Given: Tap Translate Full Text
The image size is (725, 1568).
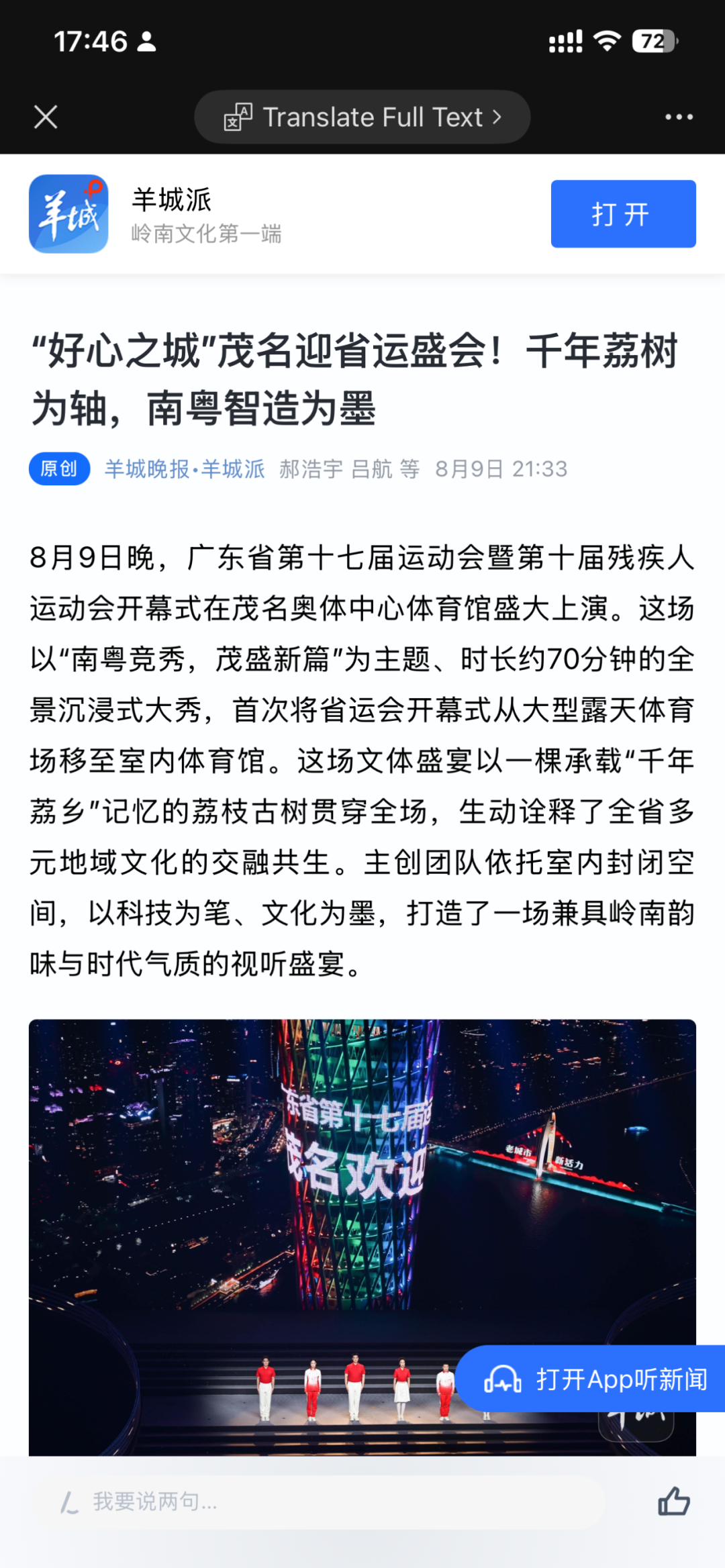Looking at the screenshot, I should [x=362, y=117].
